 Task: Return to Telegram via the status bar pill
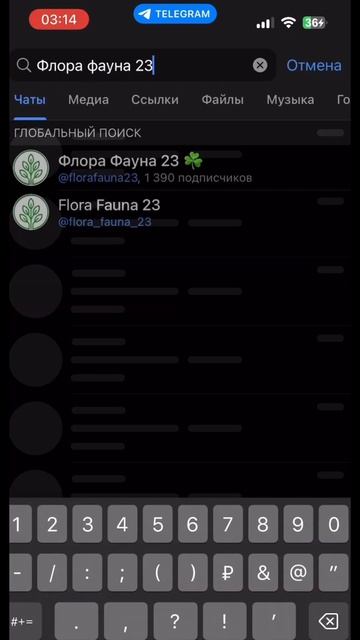pyautogui.click(x=175, y=14)
